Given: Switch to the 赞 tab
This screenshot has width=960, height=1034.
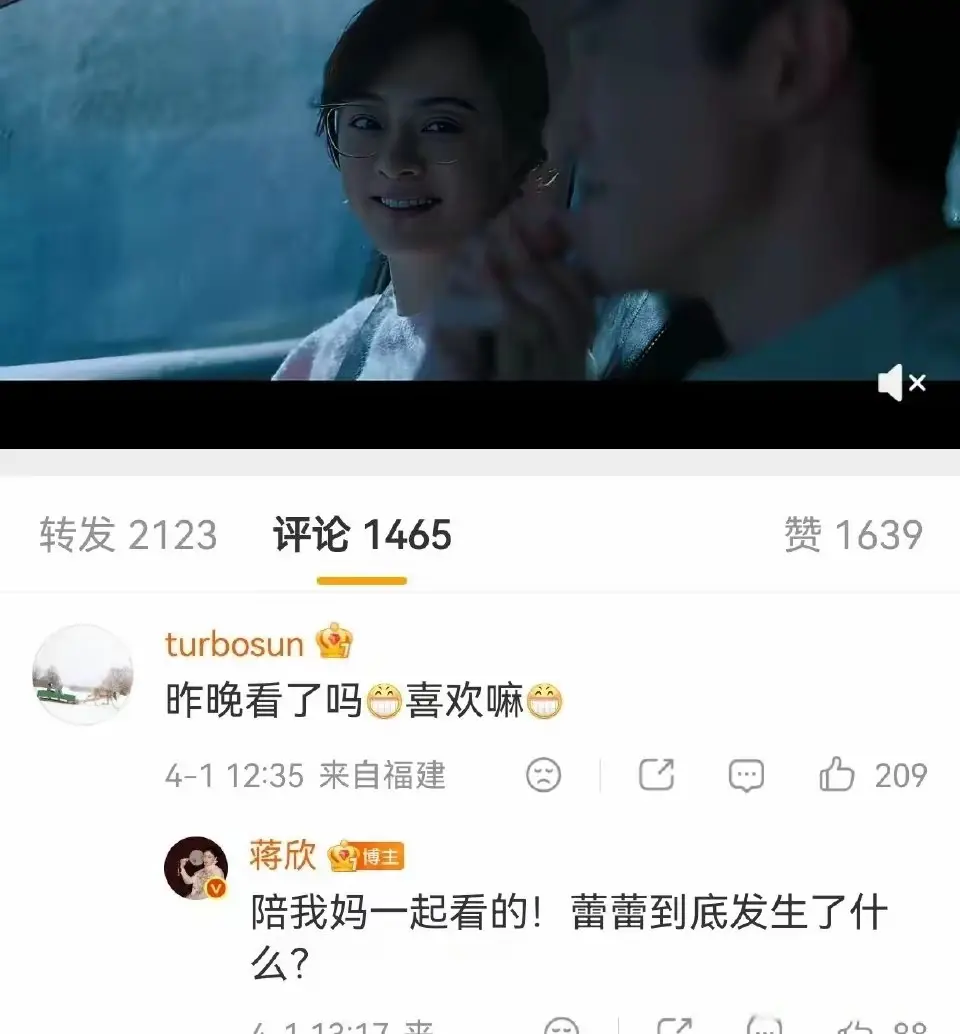Looking at the screenshot, I should point(852,536).
